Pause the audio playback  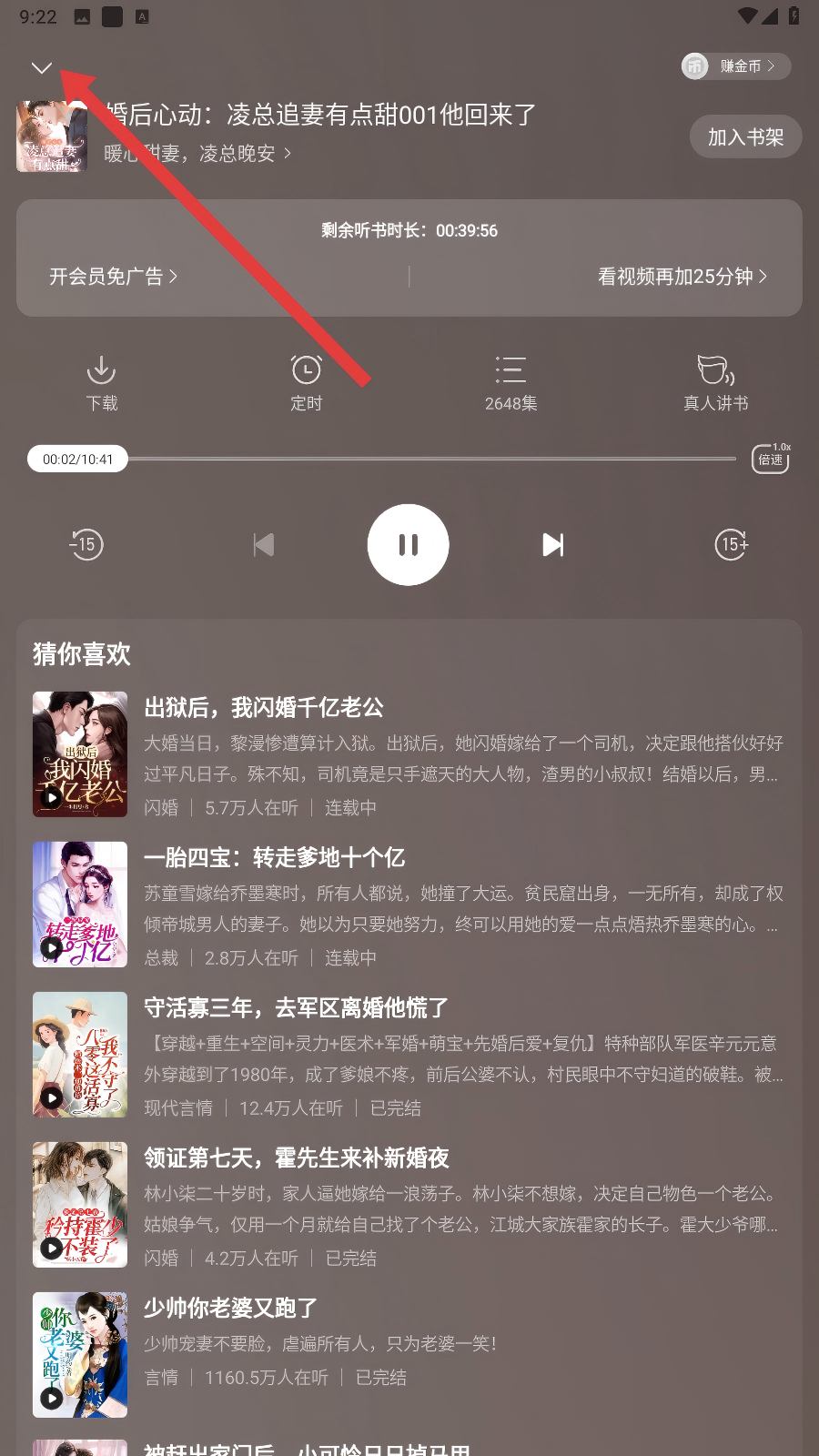coord(408,545)
